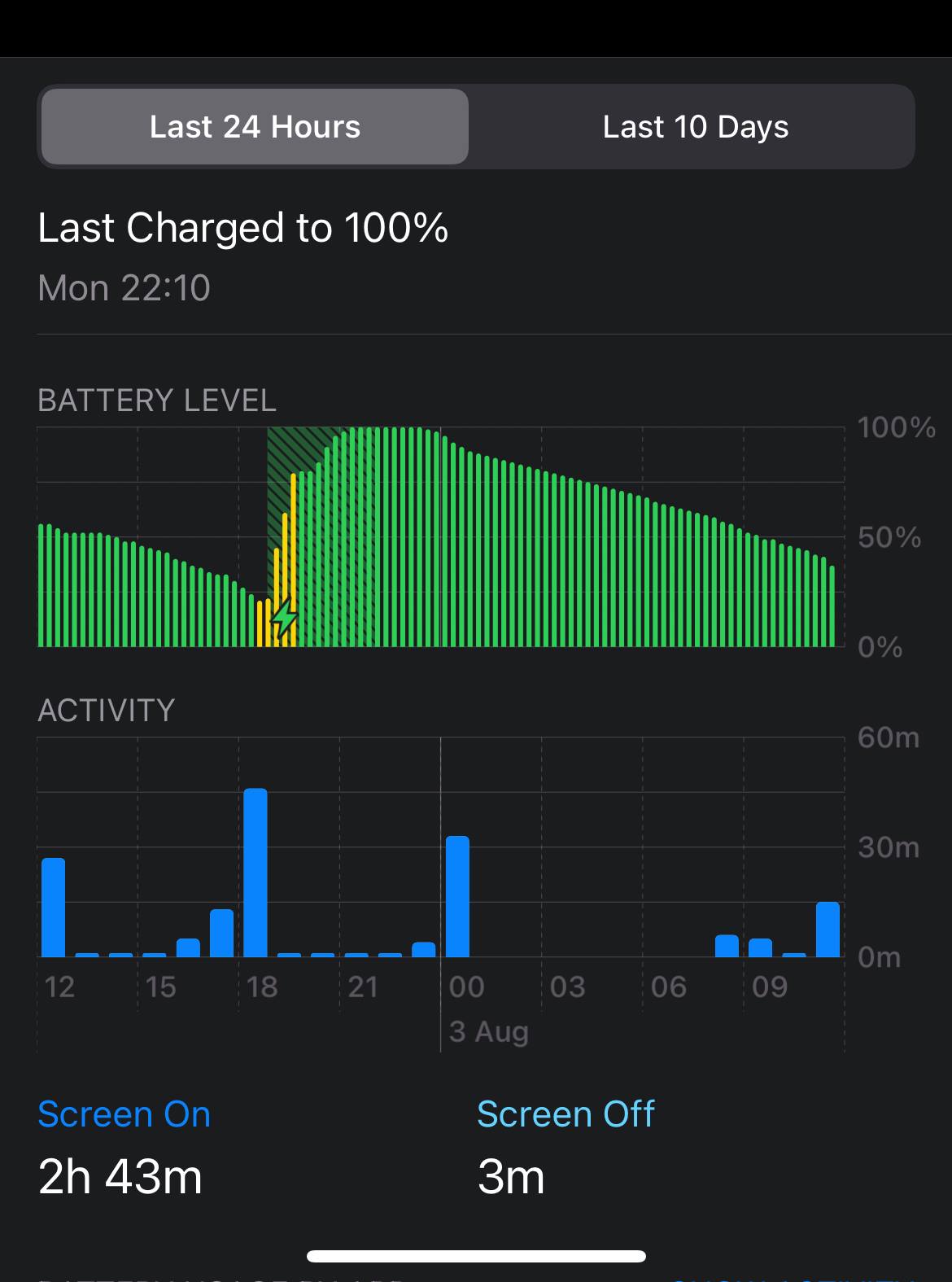Select the Last 24 Hours segment

point(255,127)
